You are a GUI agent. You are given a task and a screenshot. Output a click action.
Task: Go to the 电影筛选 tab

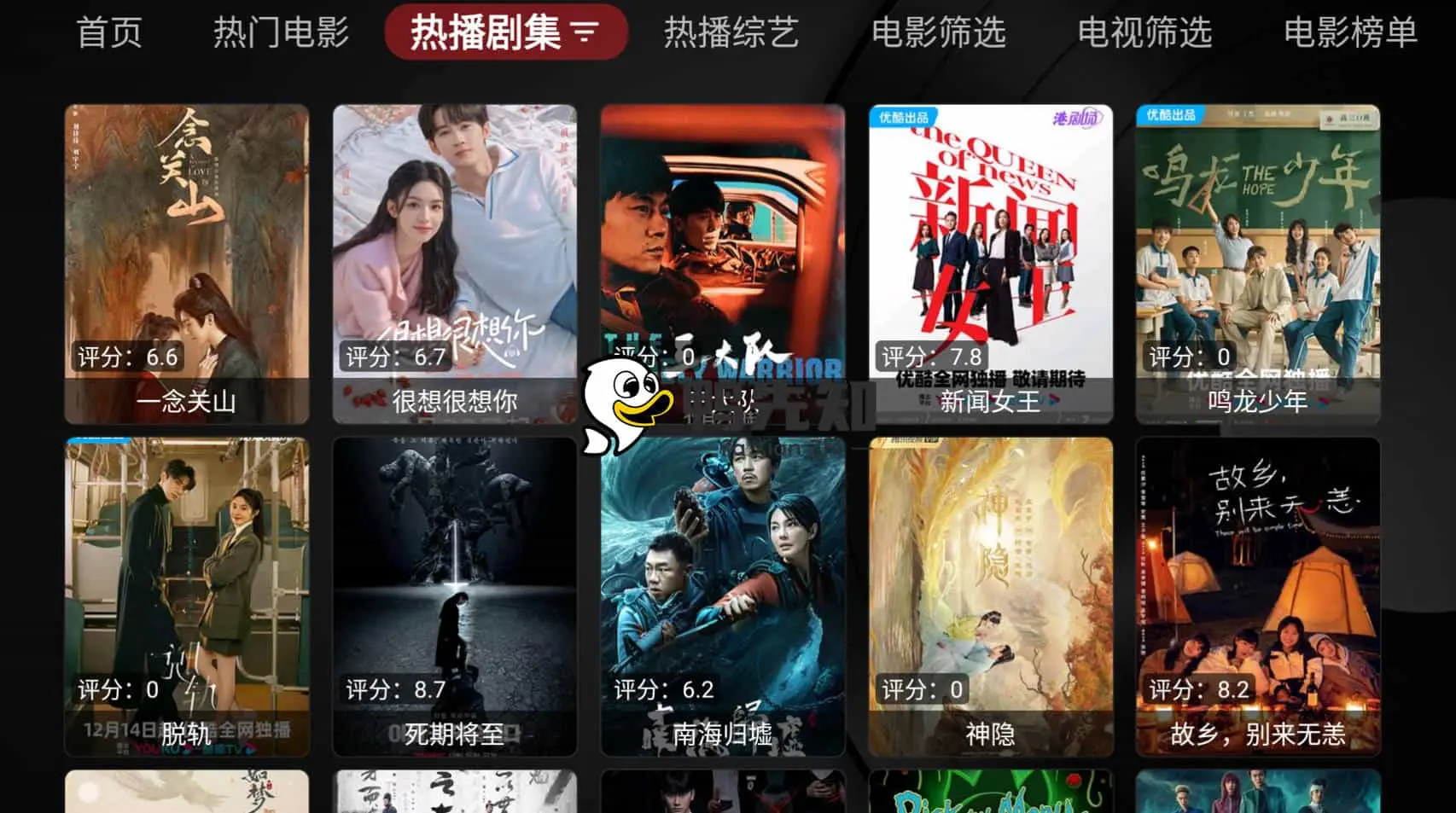tap(938, 32)
